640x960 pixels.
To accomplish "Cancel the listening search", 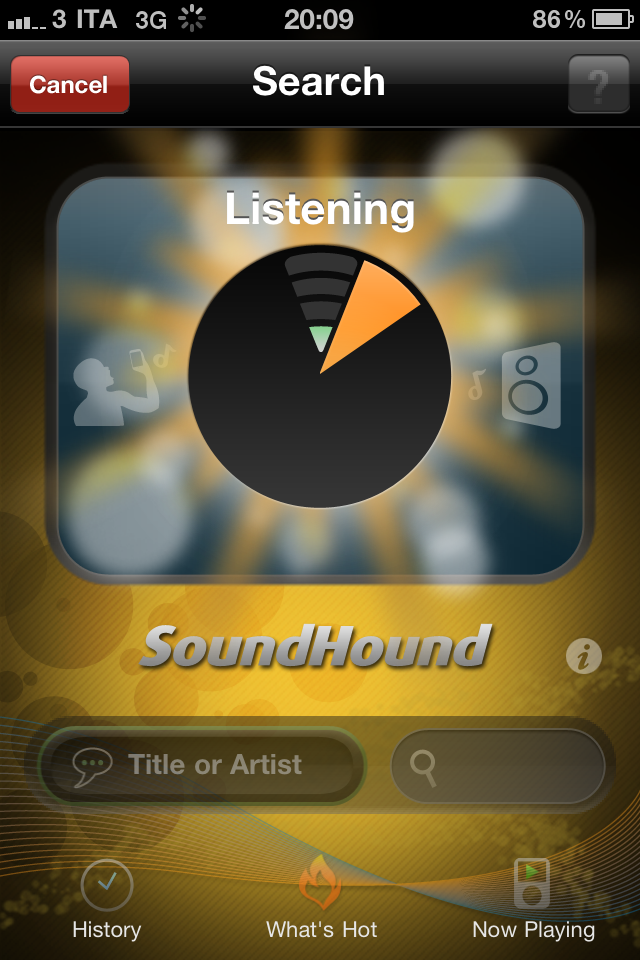I will (69, 85).
